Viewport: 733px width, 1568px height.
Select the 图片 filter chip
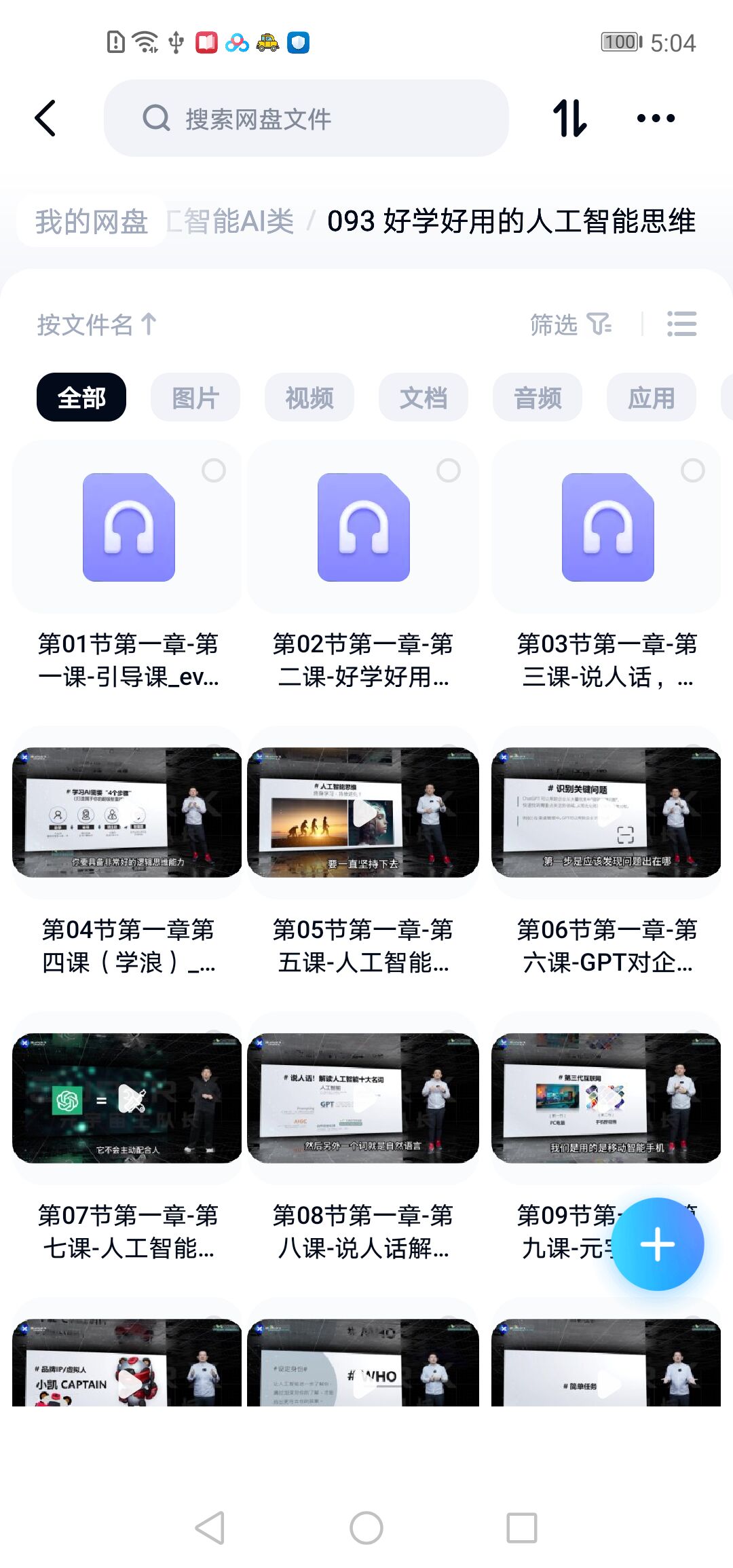[x=195, y=398]
